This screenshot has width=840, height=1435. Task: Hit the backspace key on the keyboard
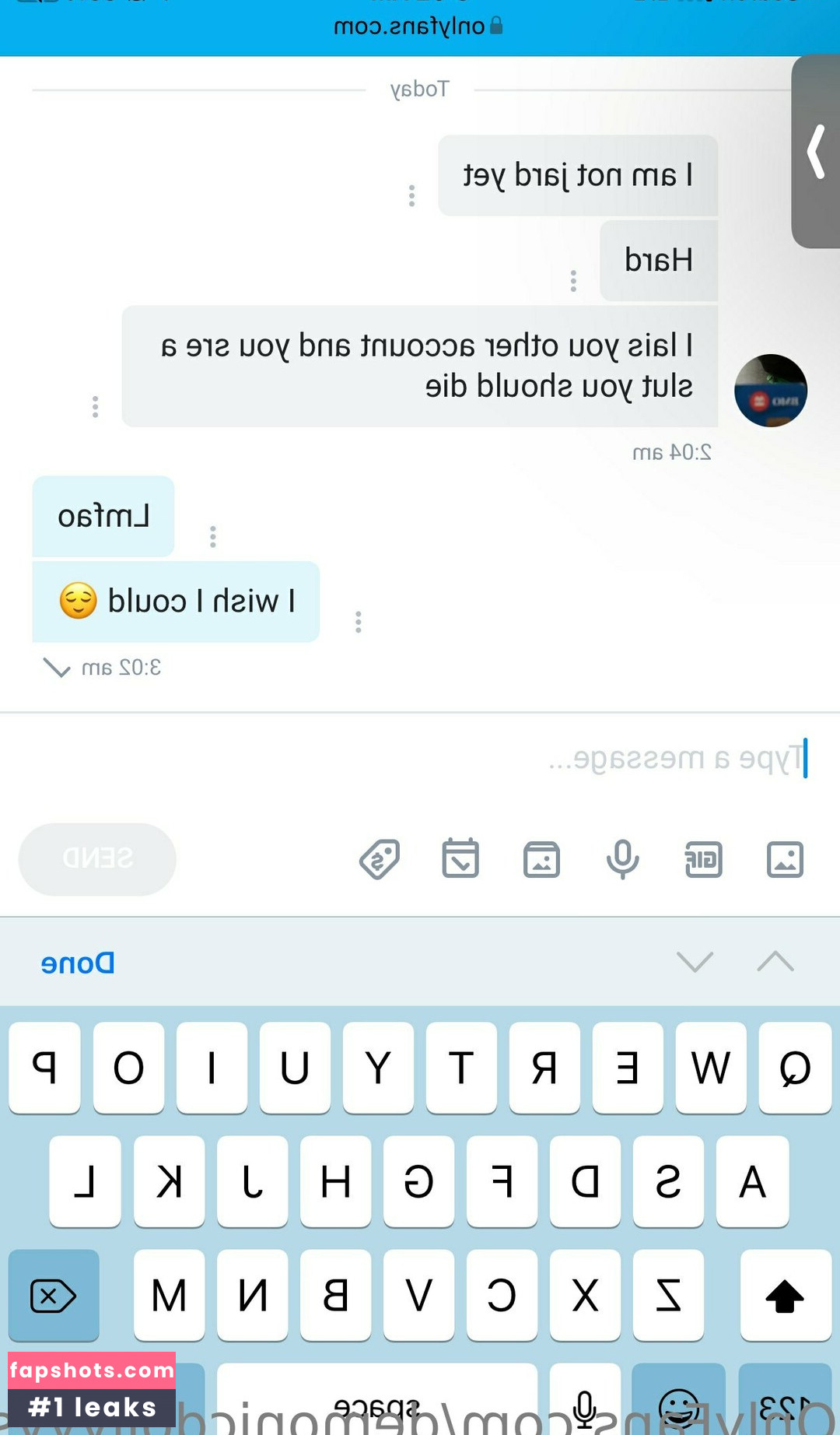(x=53, y=1296)
